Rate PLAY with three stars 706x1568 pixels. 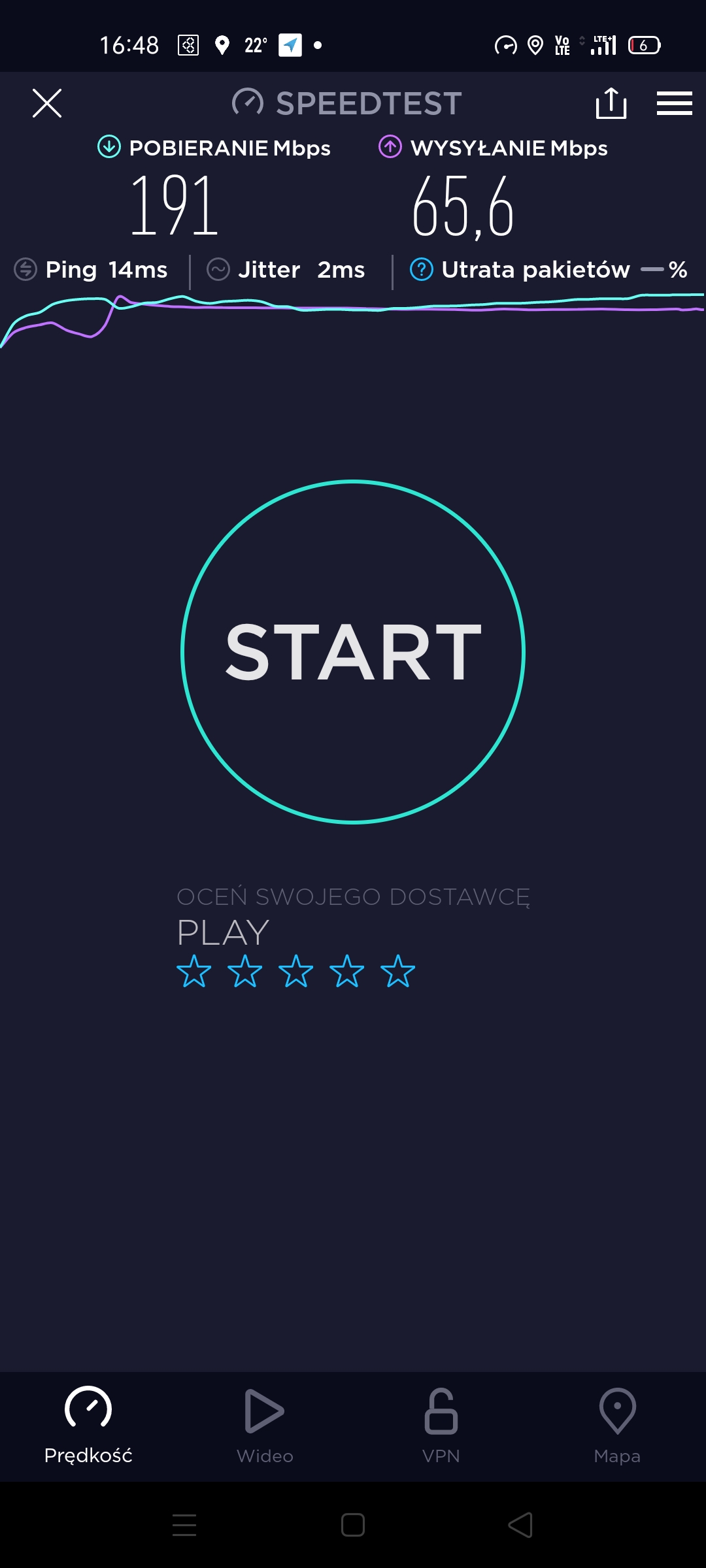pyautogui.click(x=296, y=971)
